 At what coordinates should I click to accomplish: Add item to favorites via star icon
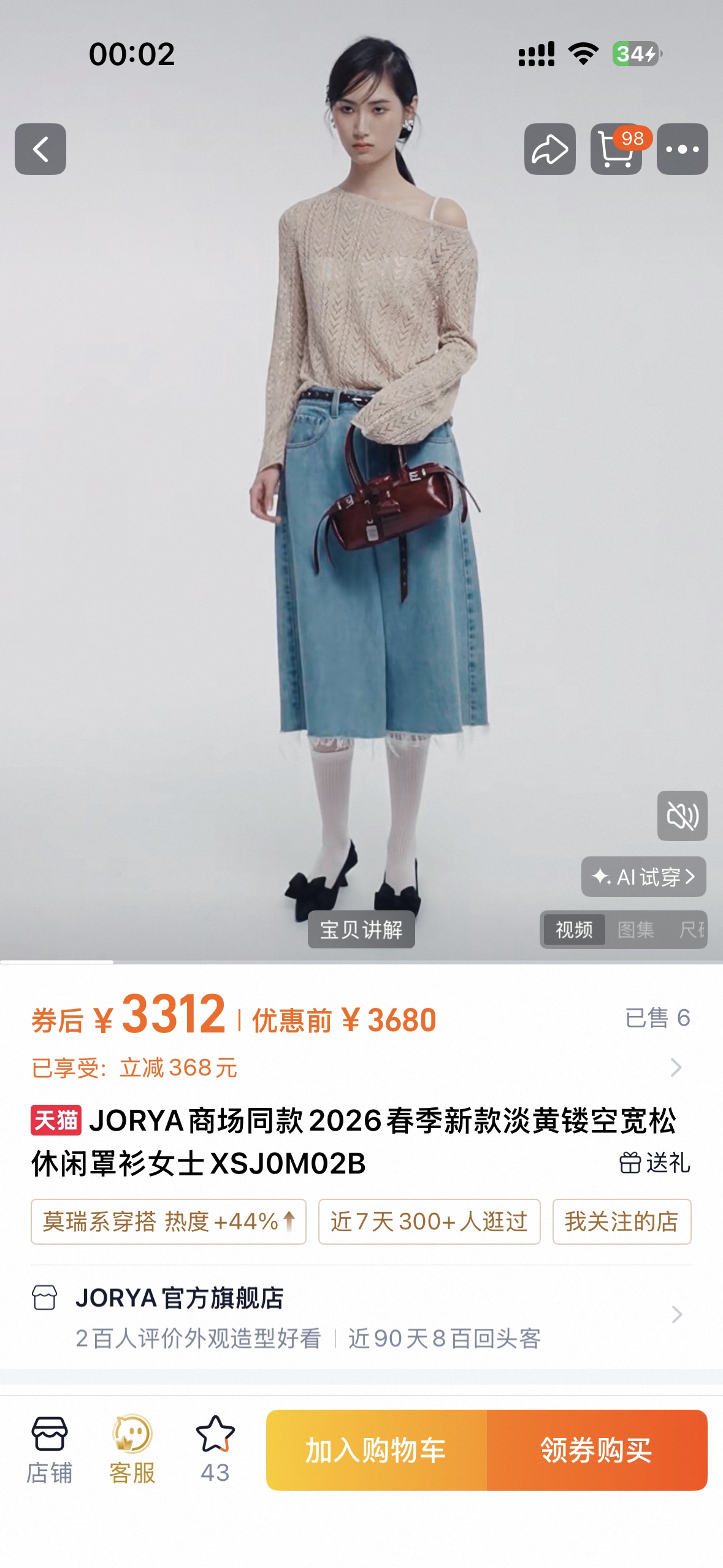click(x=215, y=1449)
